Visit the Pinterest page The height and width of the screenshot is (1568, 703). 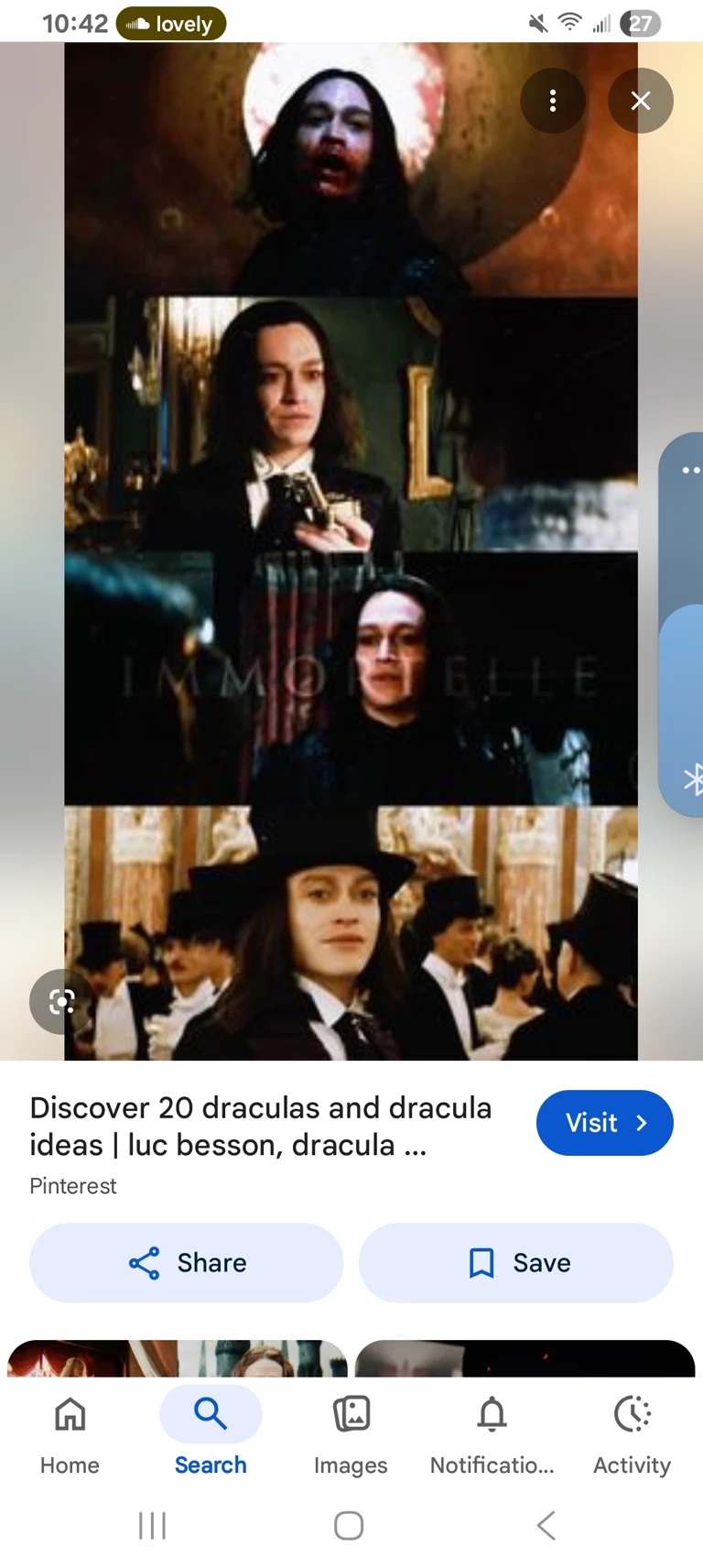coord(604,1123)
